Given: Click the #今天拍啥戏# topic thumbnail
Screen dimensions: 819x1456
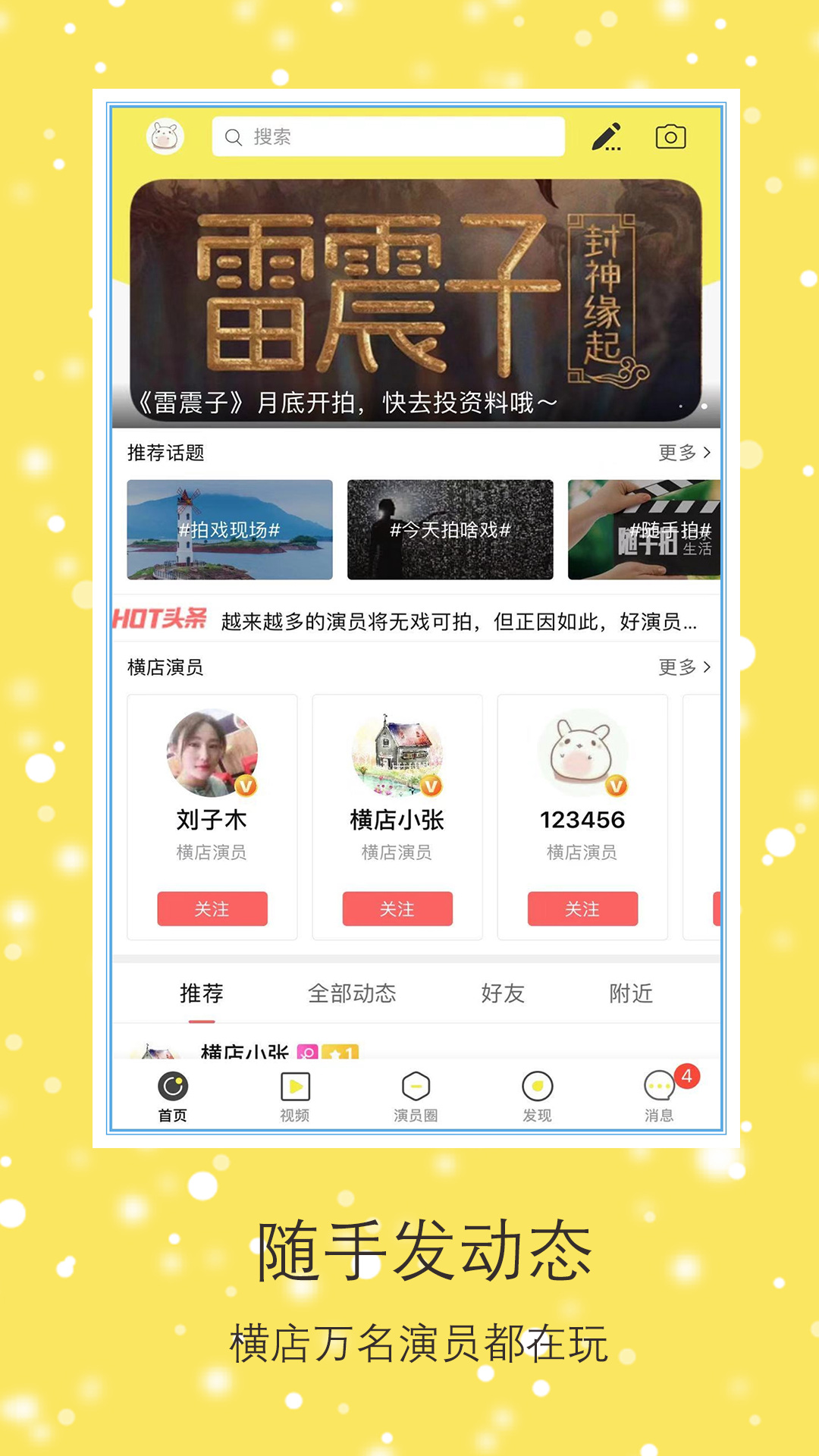Looking at the screenshot, I should [451, 531].
